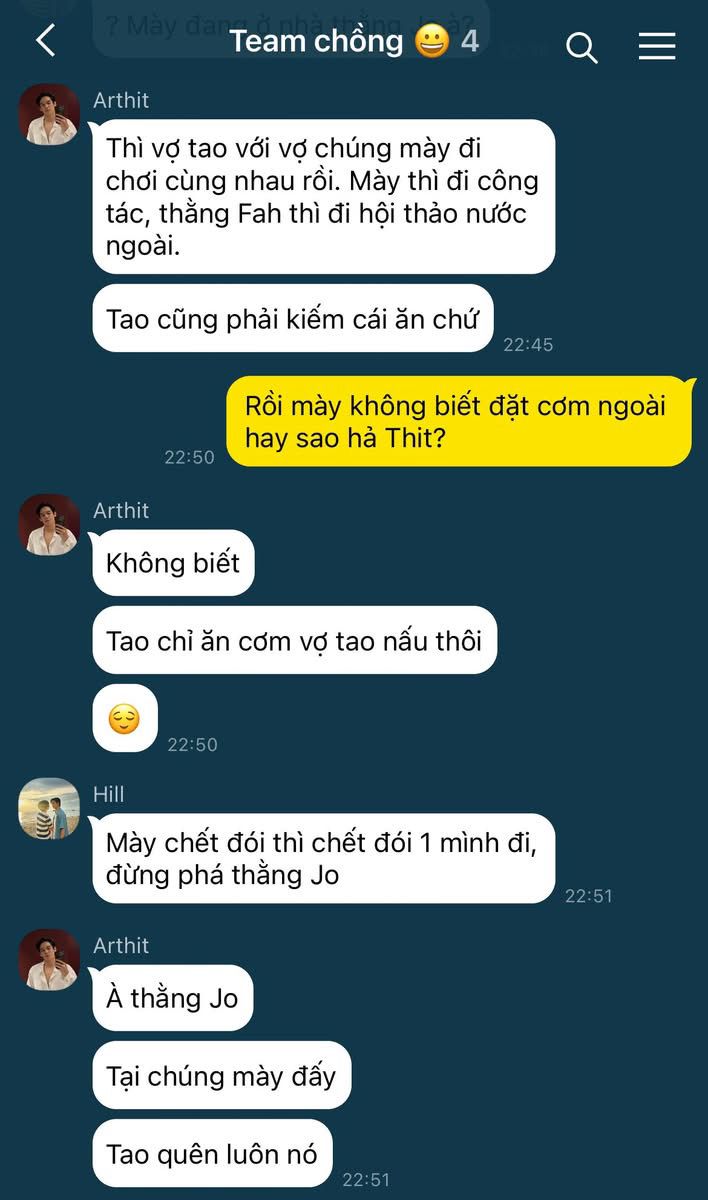This screenshot has width=708, height=1200.
Task: Tap Arthit's avatar beside the "Không biết" message
Action: (x=49, y=524)
